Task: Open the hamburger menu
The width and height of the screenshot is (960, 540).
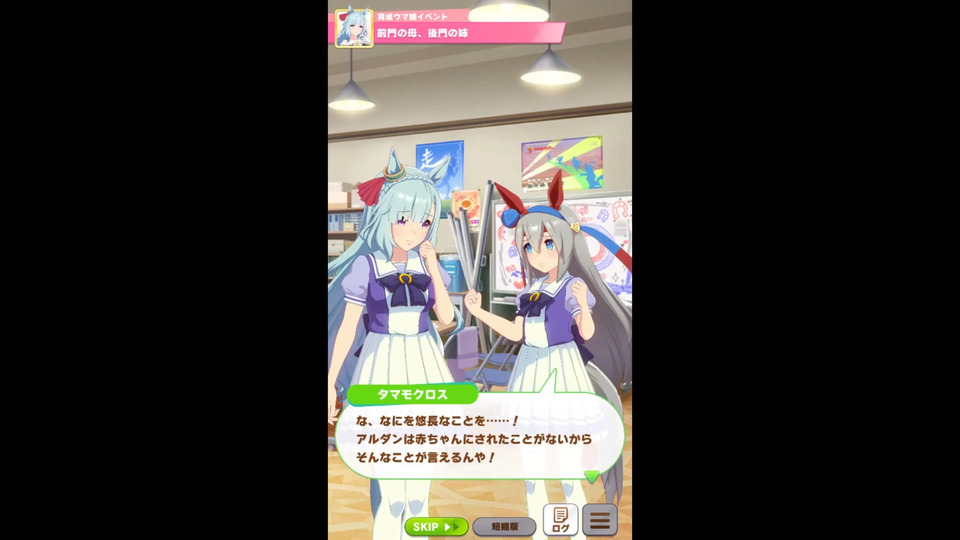Action: [600, 520]
